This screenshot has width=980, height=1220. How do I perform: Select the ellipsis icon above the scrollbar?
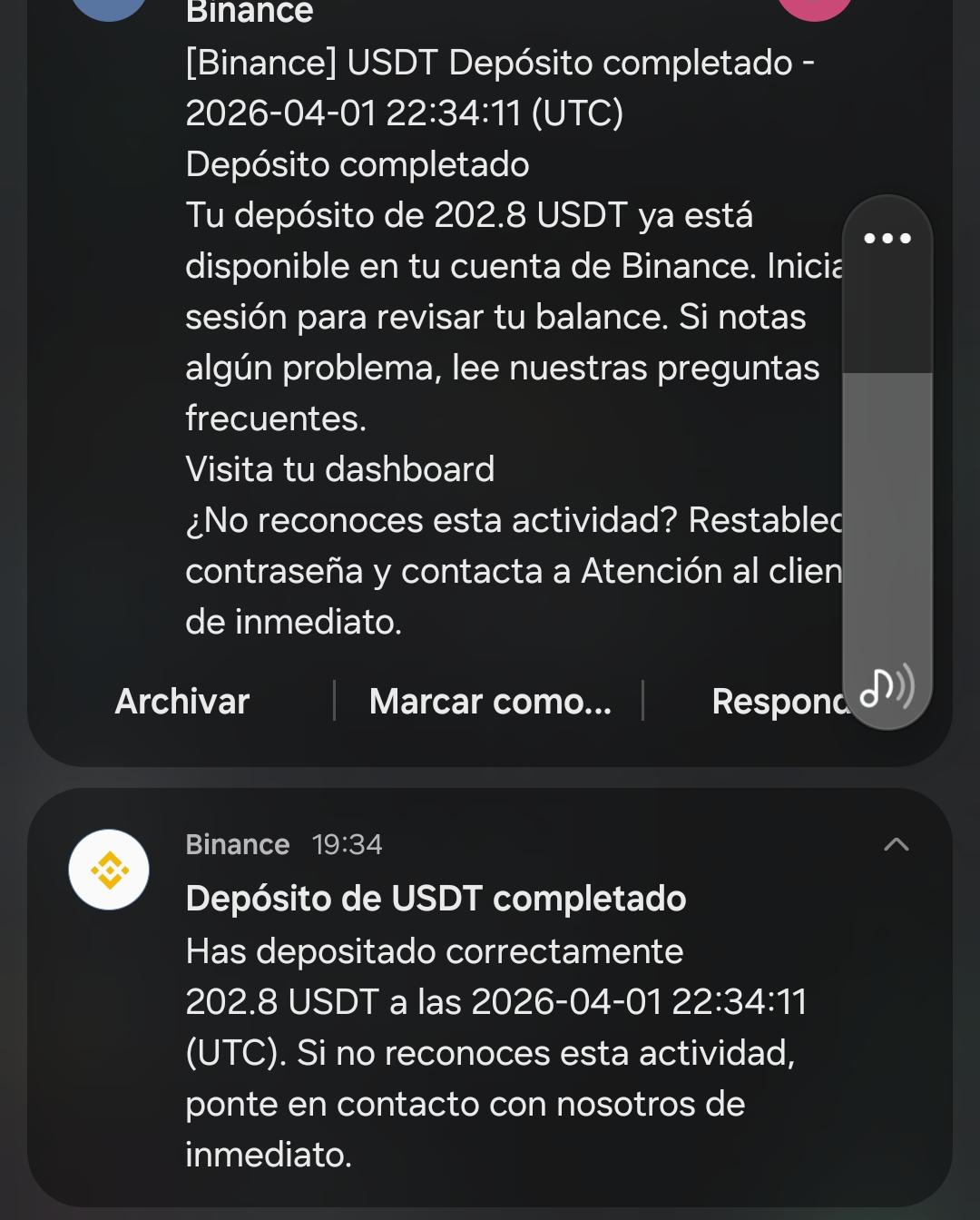pos(887,238)
